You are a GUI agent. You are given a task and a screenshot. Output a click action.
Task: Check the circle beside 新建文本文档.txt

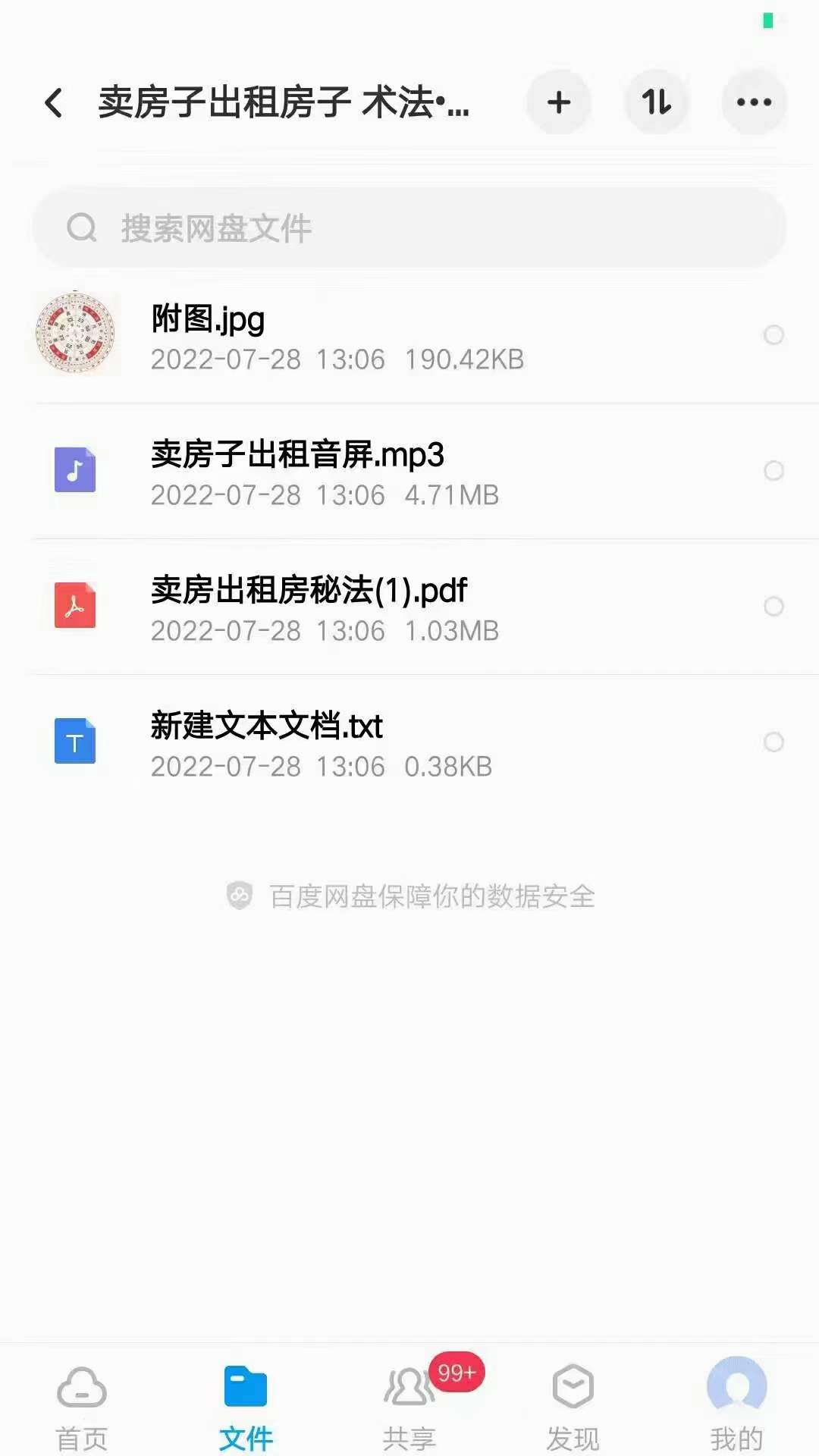tap(774, 742)
